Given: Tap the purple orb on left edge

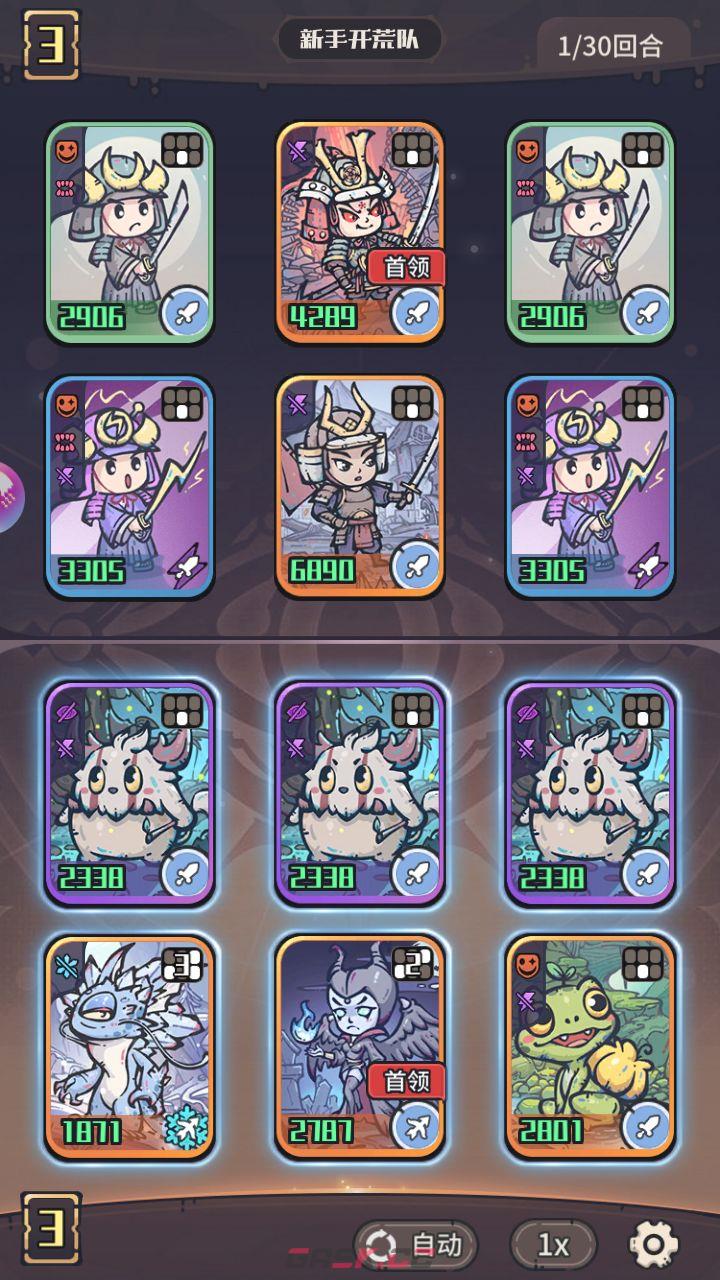Looking at the screenshot, I should [x=8, y=497].
